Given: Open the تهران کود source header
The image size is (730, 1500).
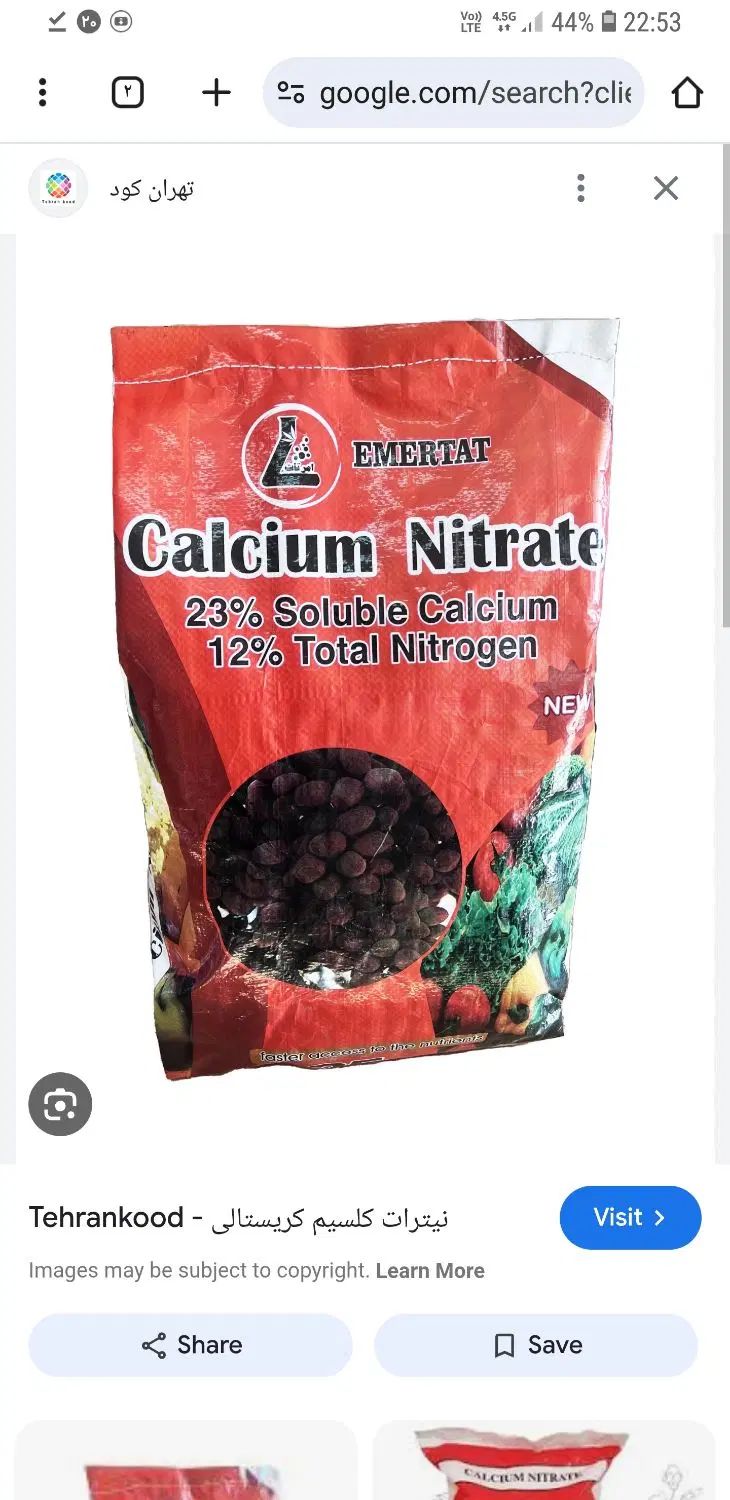Looking at the screenshot, I should click(x=150, y=188).
